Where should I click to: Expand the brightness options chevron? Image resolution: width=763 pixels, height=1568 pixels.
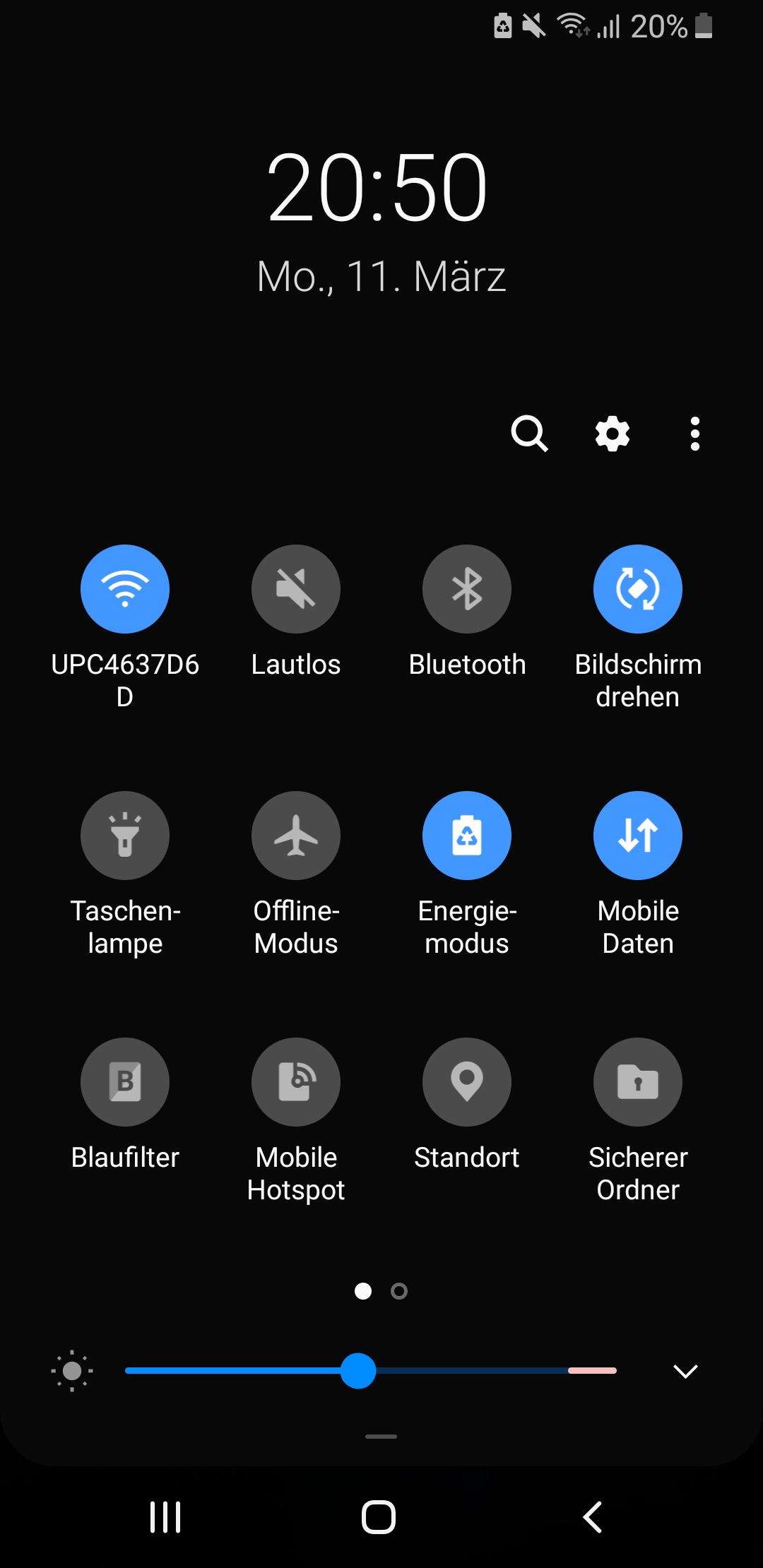685,1371
